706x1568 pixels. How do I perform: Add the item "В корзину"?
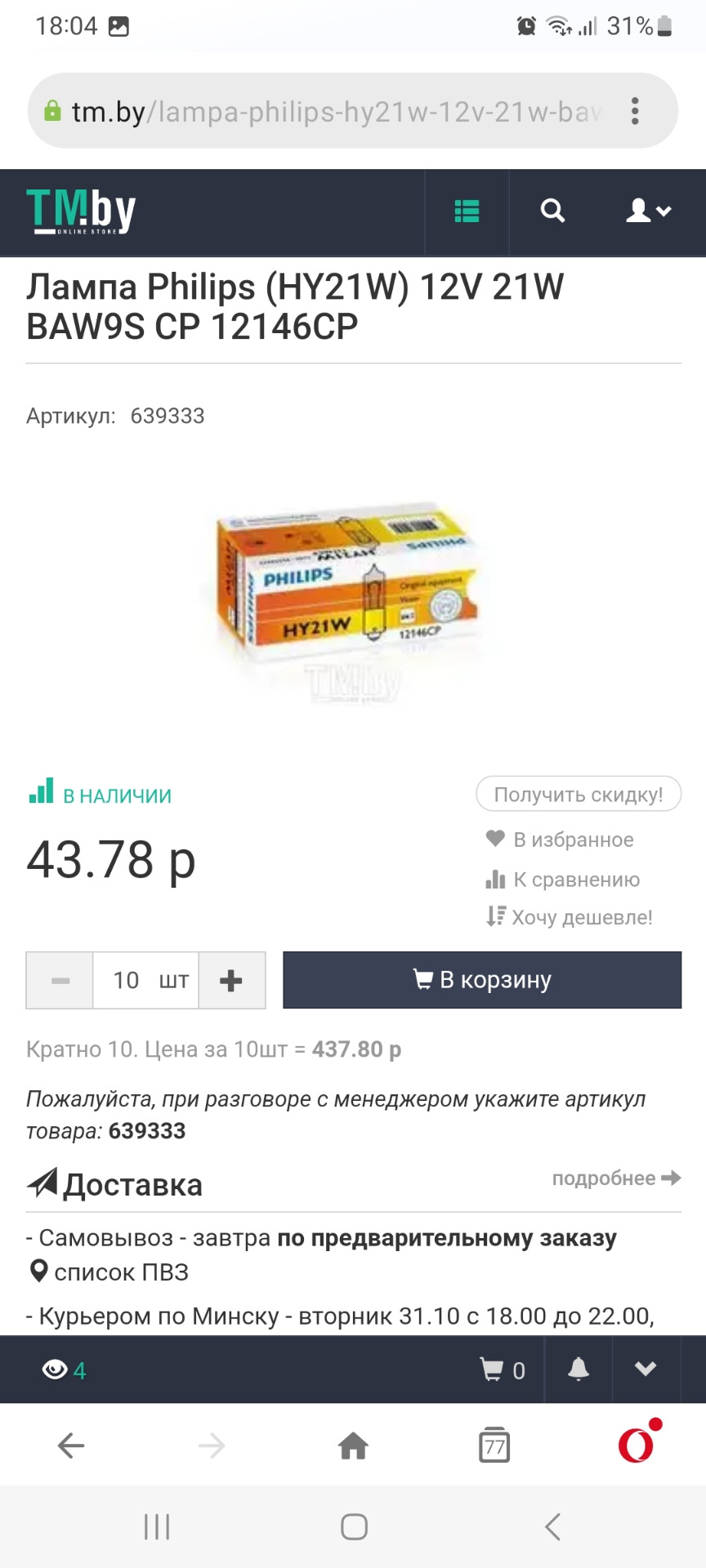[x=482, y=980]
